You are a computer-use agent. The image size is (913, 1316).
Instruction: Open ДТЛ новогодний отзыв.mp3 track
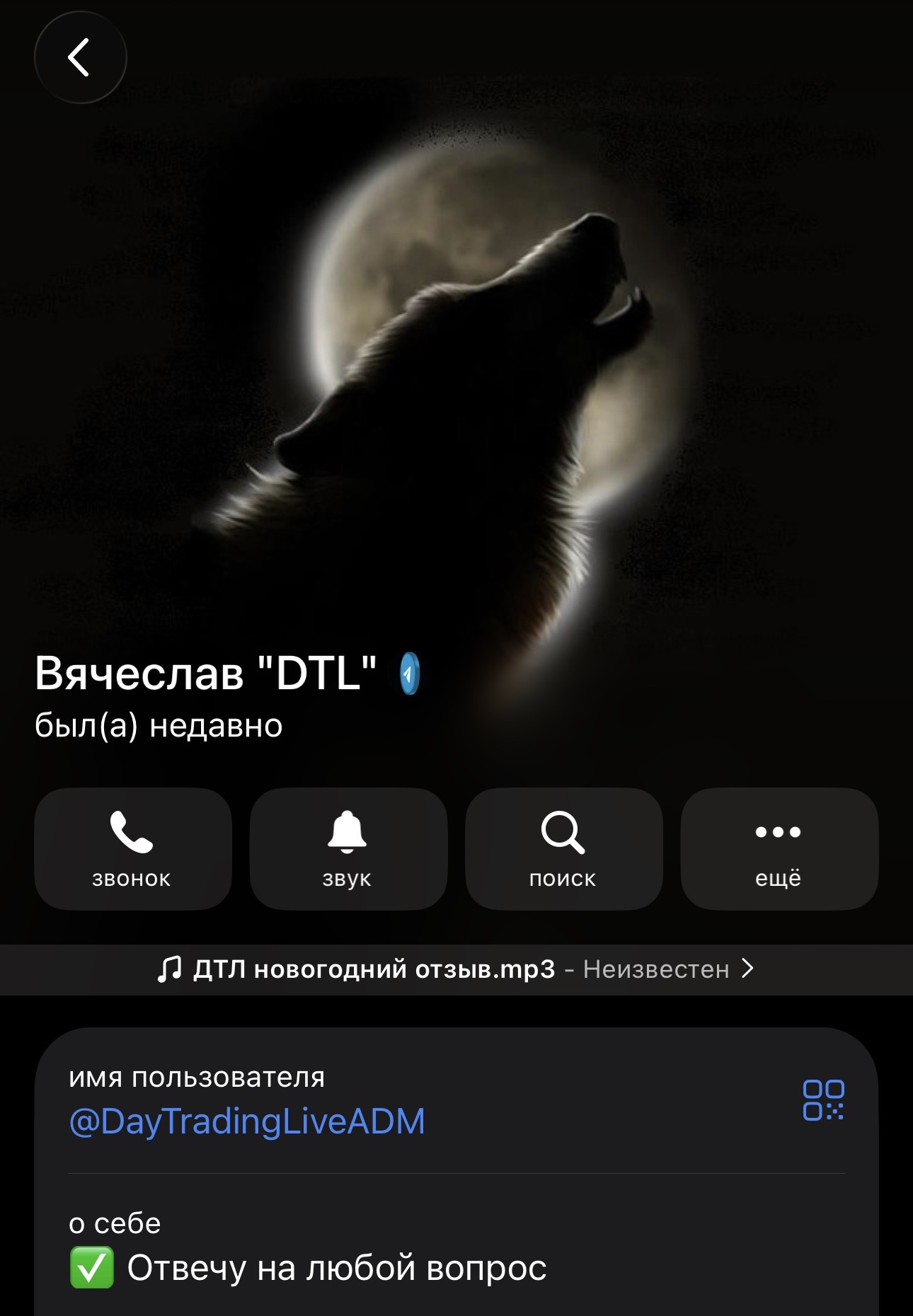[456, 969]
